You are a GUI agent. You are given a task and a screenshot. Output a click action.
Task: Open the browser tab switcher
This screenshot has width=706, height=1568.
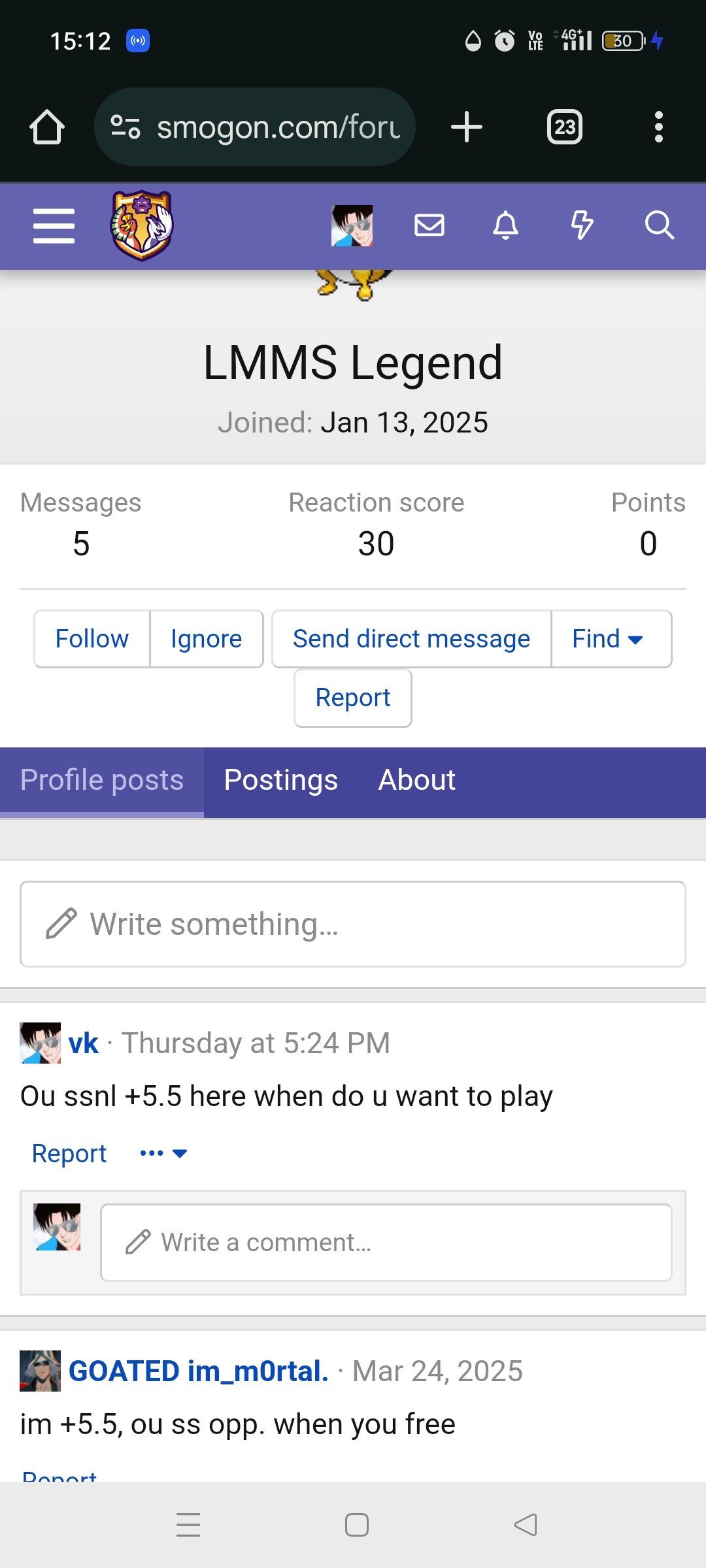565,127
